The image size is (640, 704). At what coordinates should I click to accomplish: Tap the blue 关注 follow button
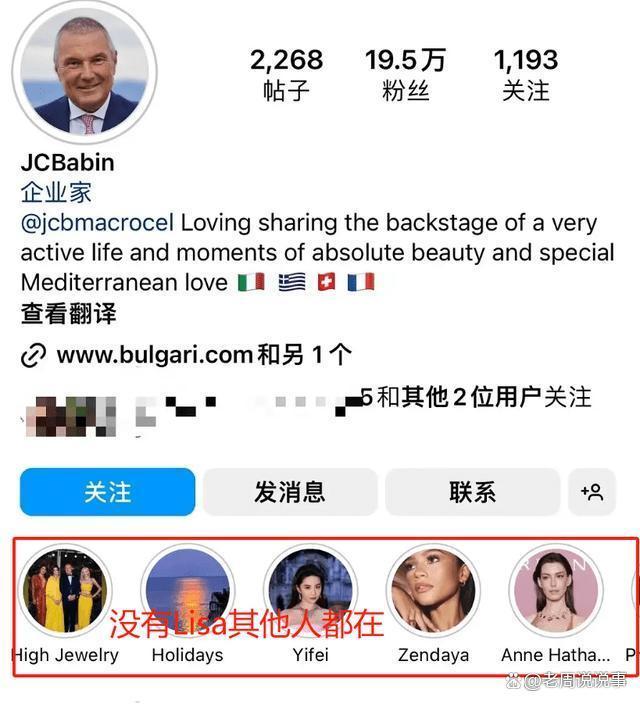(x=107, y=492)
